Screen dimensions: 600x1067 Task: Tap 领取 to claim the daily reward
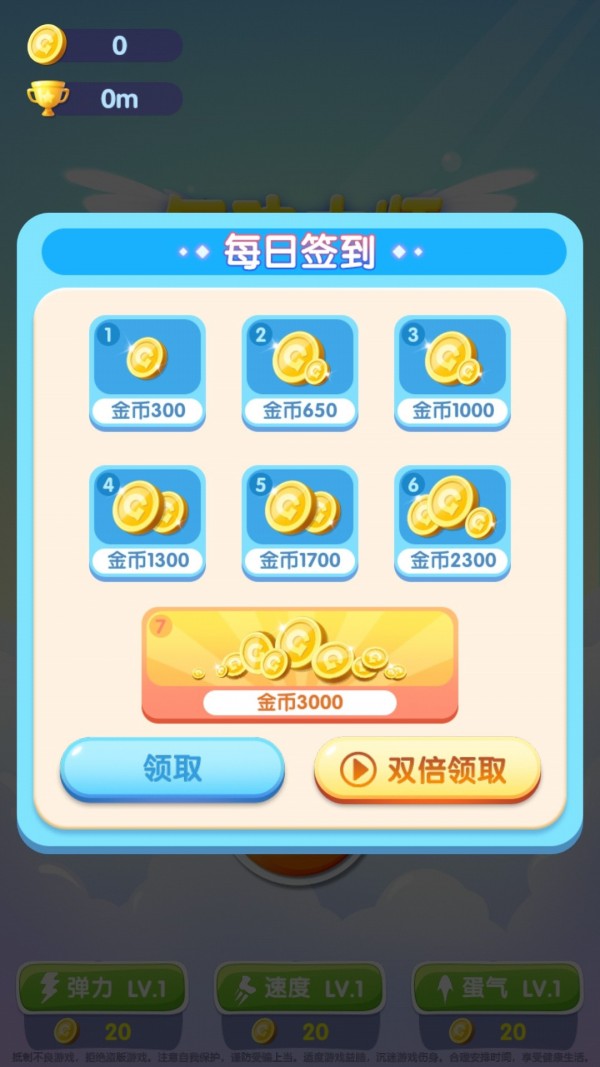tap(172, 768)
